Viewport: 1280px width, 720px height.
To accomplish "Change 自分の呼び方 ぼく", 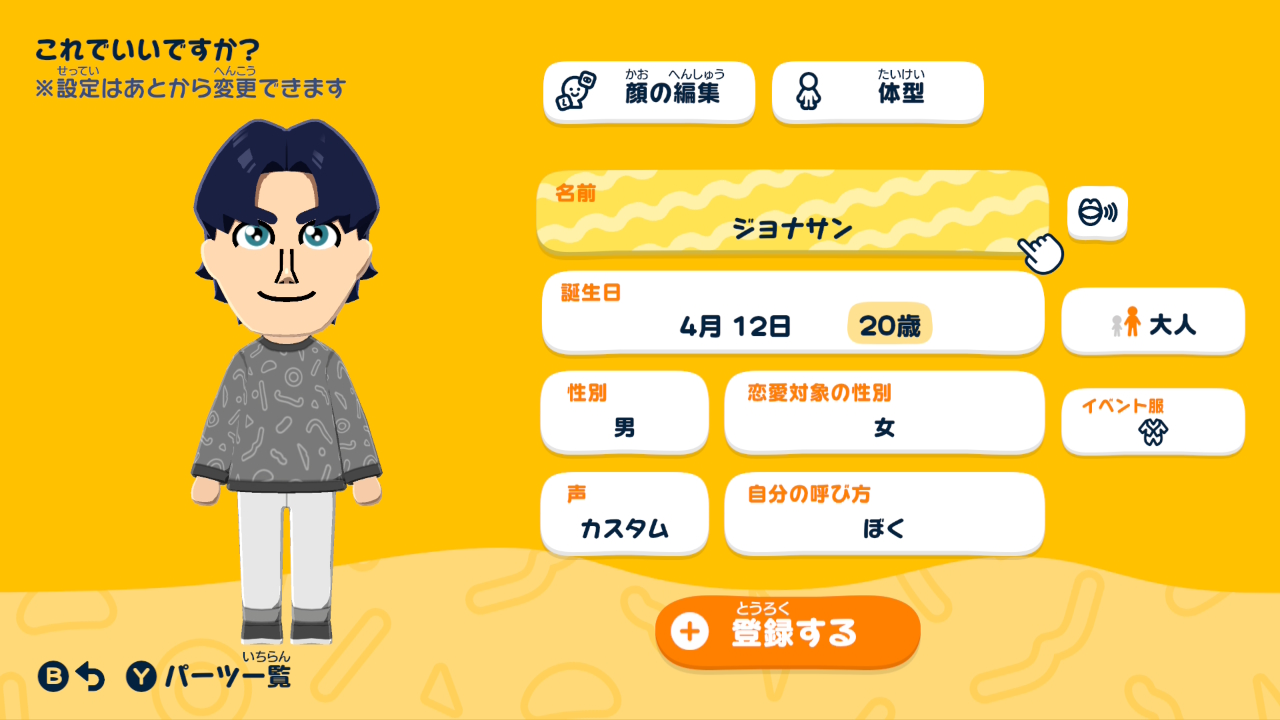I will click(884, 514).
